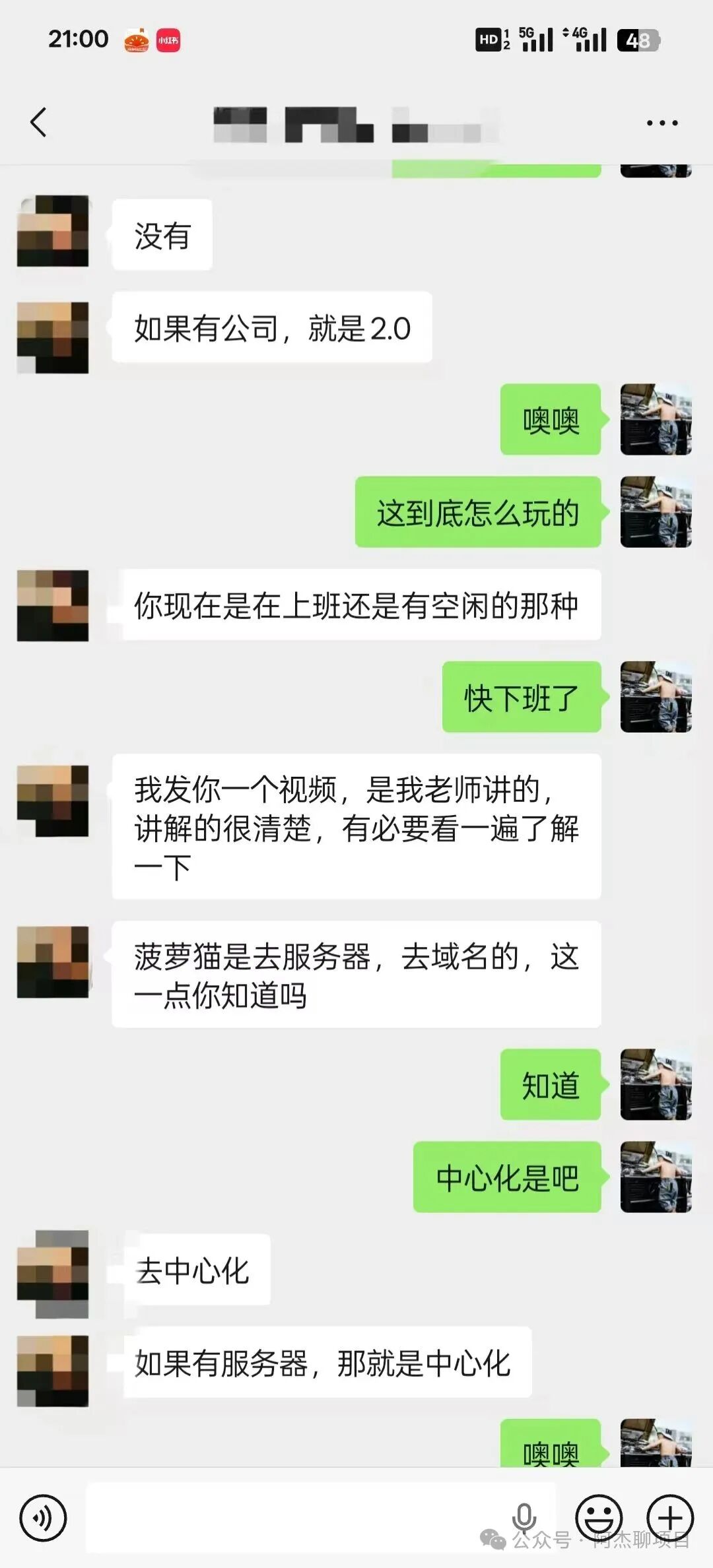
Task: Tap the contact's avatar beside 没有
Action: click(53, 231)
